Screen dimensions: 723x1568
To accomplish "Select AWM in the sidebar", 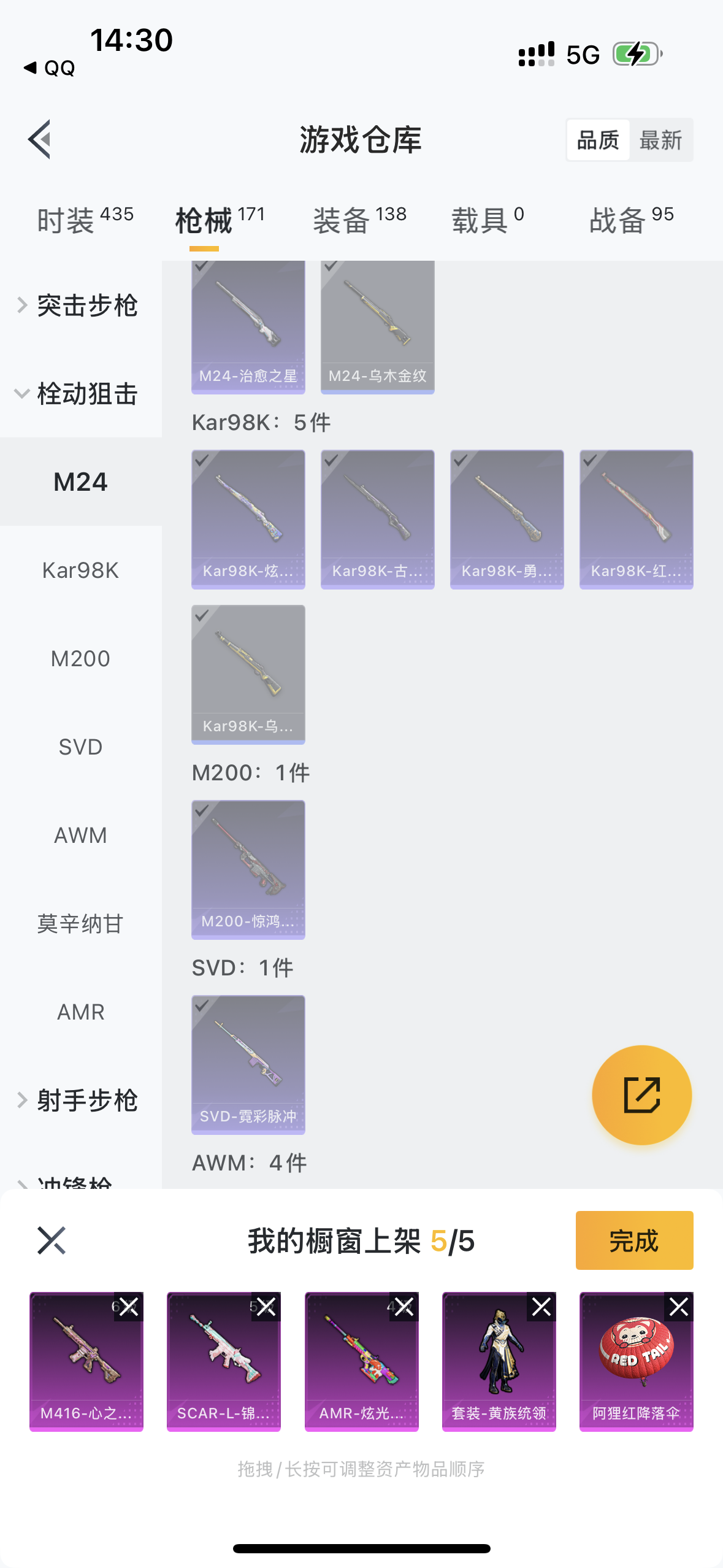I will tap(80, 836).
